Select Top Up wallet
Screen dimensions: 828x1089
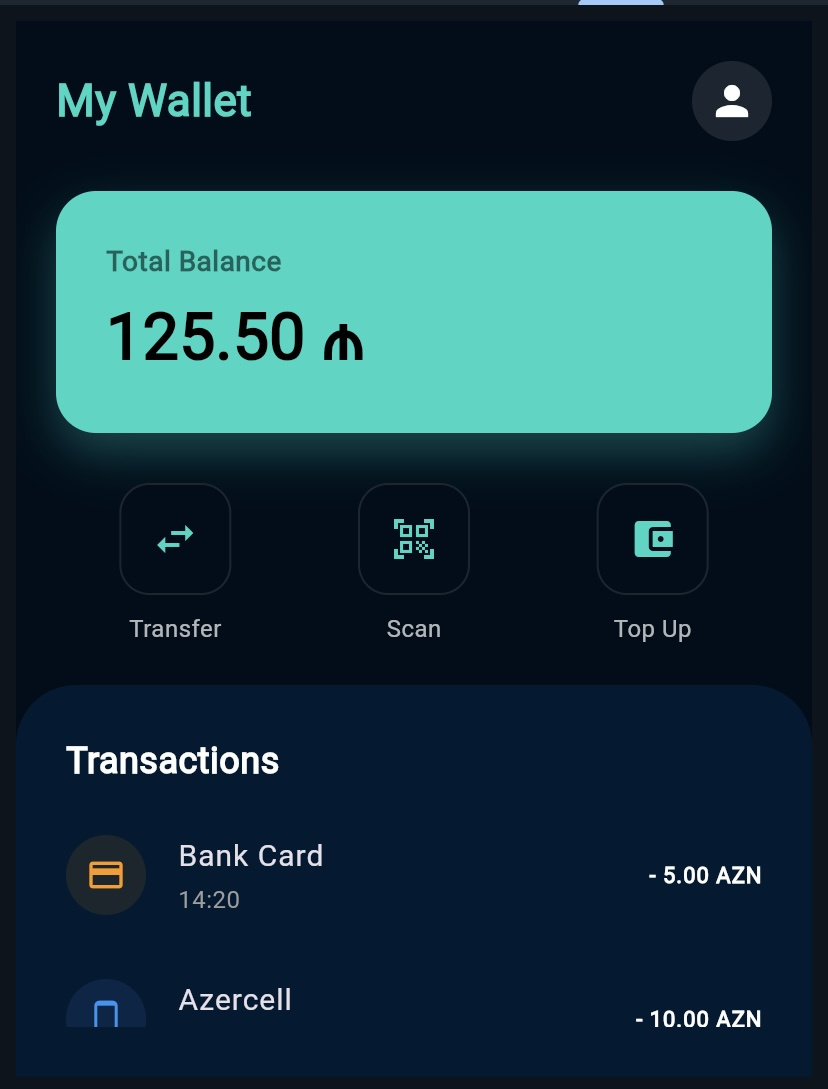[x=652, y=539]
